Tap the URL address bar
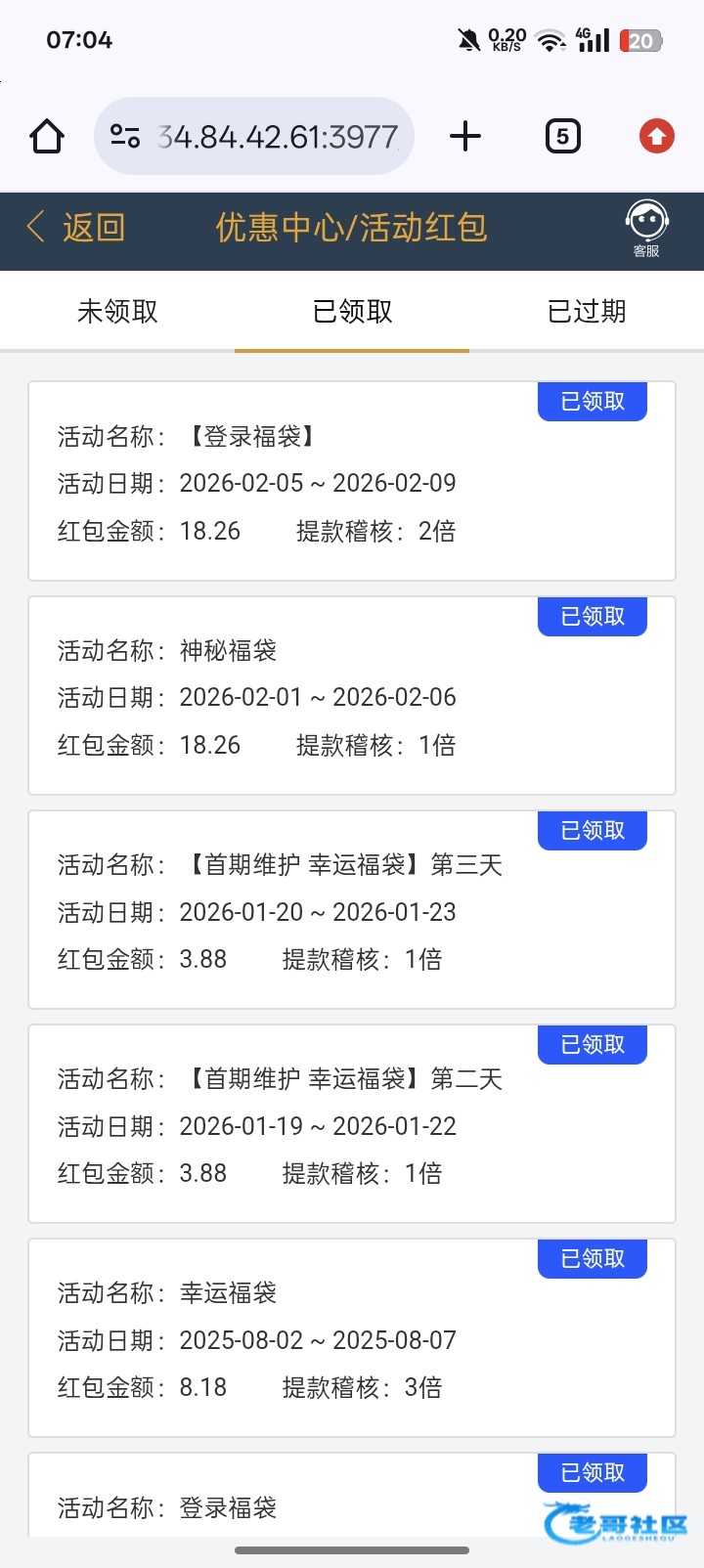Image resolution: width=704 pixels, height=1568 pixels. tap(277, 136)
